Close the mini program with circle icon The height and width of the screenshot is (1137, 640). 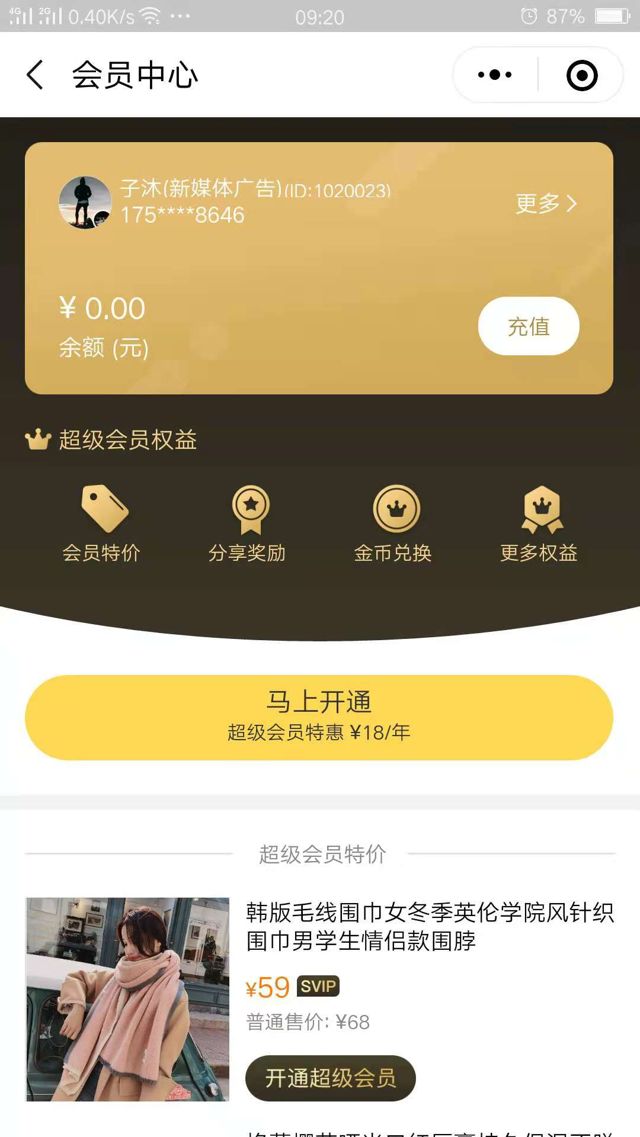pos(581,75)
